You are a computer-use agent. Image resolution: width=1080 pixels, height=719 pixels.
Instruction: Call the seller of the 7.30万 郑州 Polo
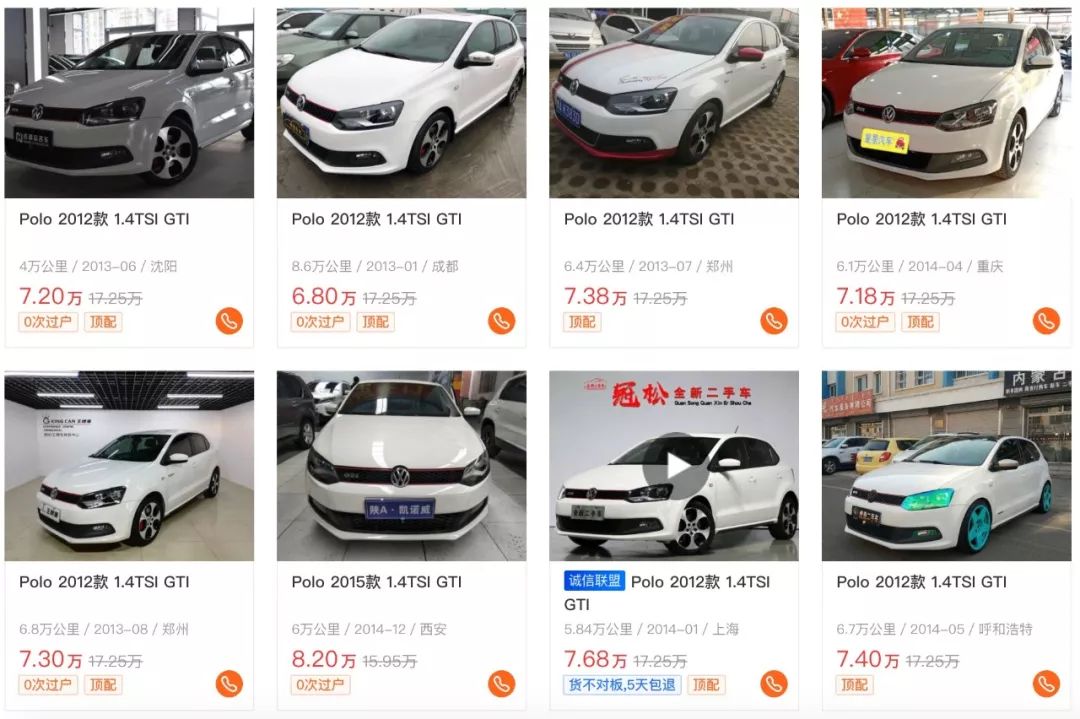point(229,684)
